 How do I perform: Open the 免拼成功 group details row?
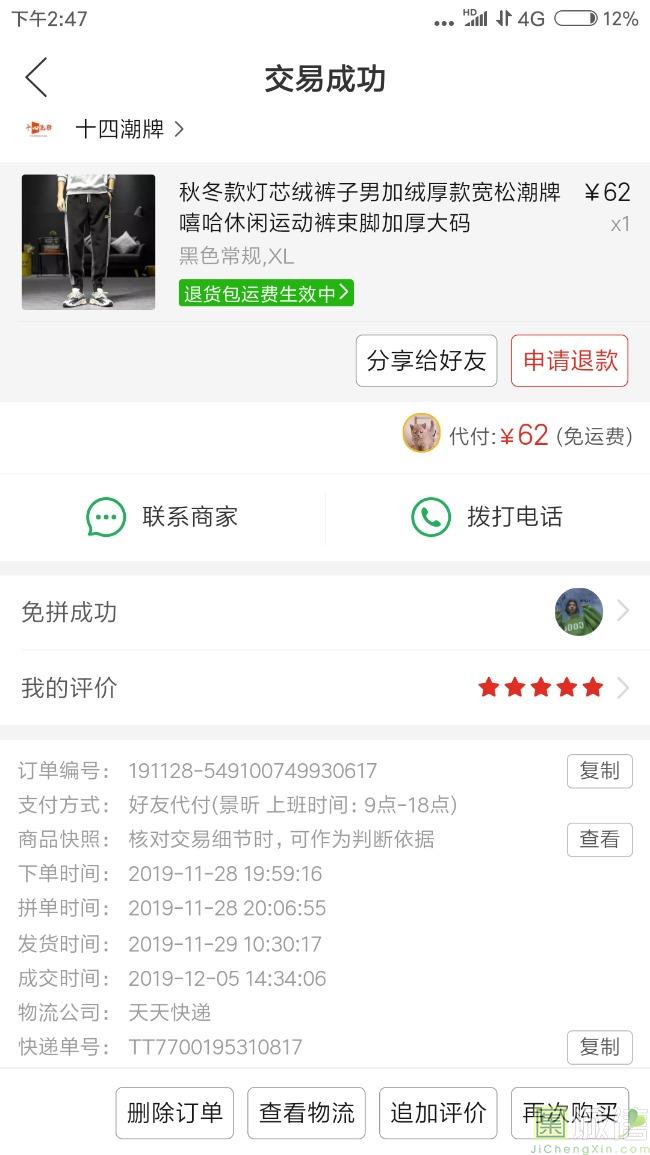click(325, 612)
